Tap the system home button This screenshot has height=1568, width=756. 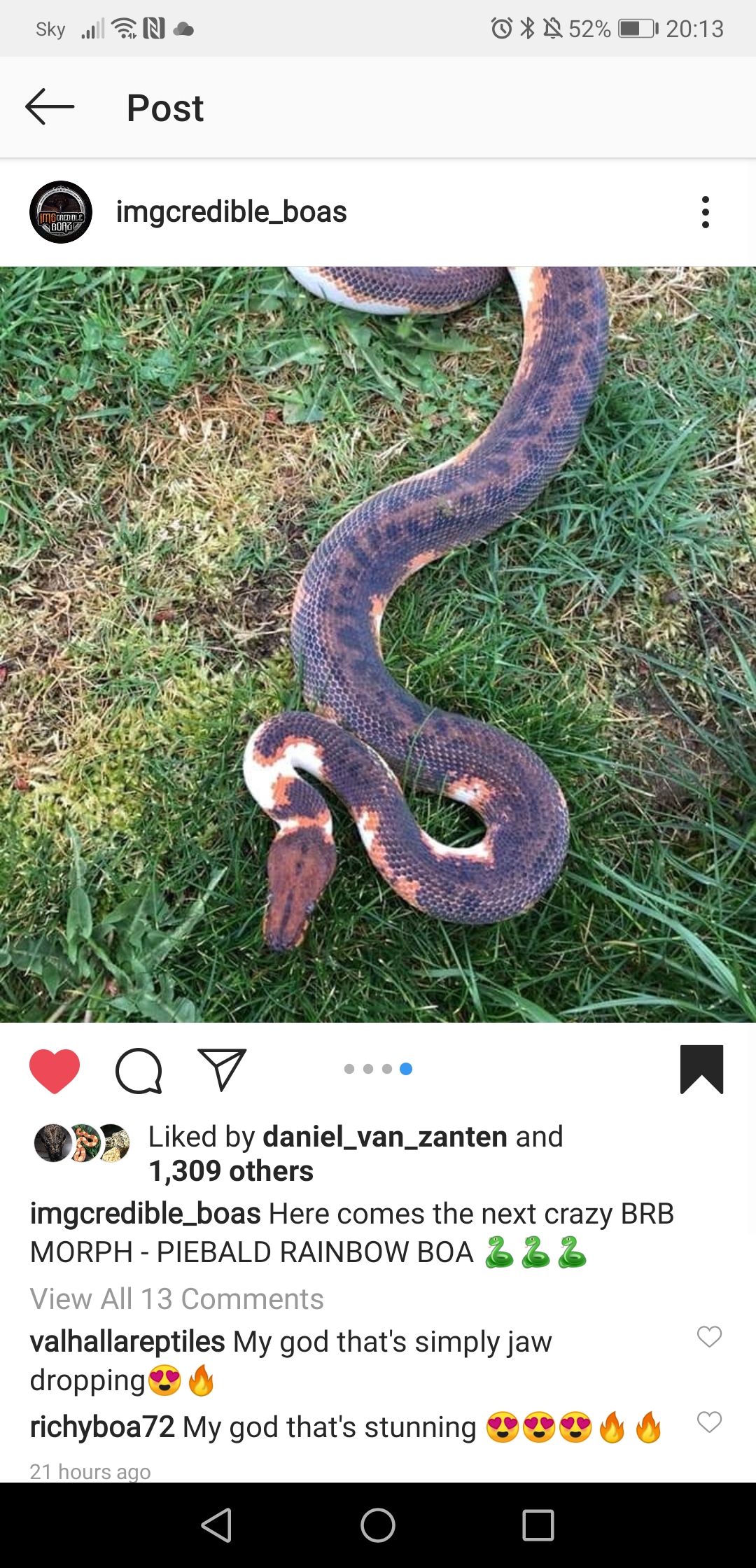pyautogui.click(x=378, y=1525)
